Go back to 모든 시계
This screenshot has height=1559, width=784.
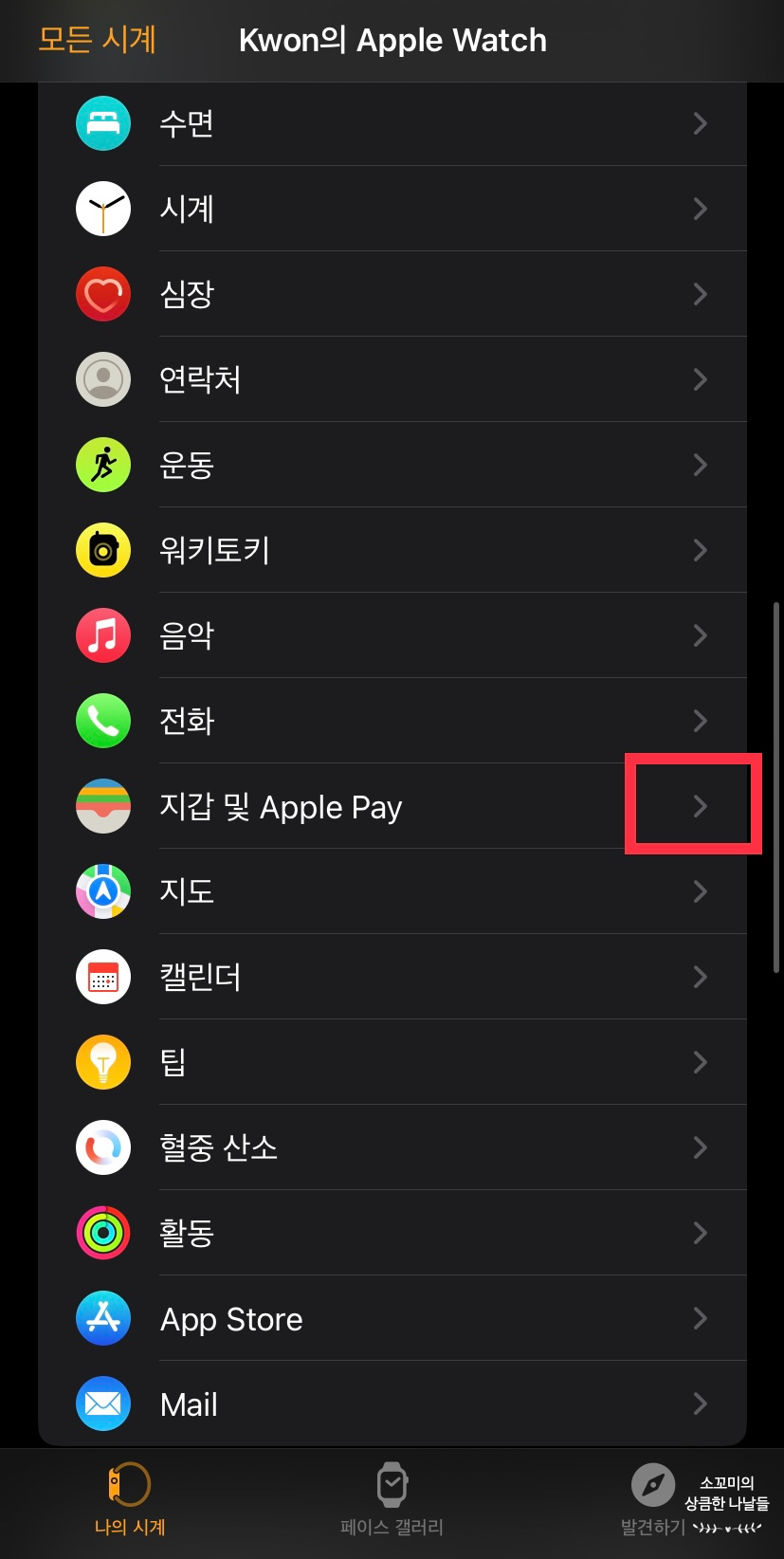pos(98,40)
